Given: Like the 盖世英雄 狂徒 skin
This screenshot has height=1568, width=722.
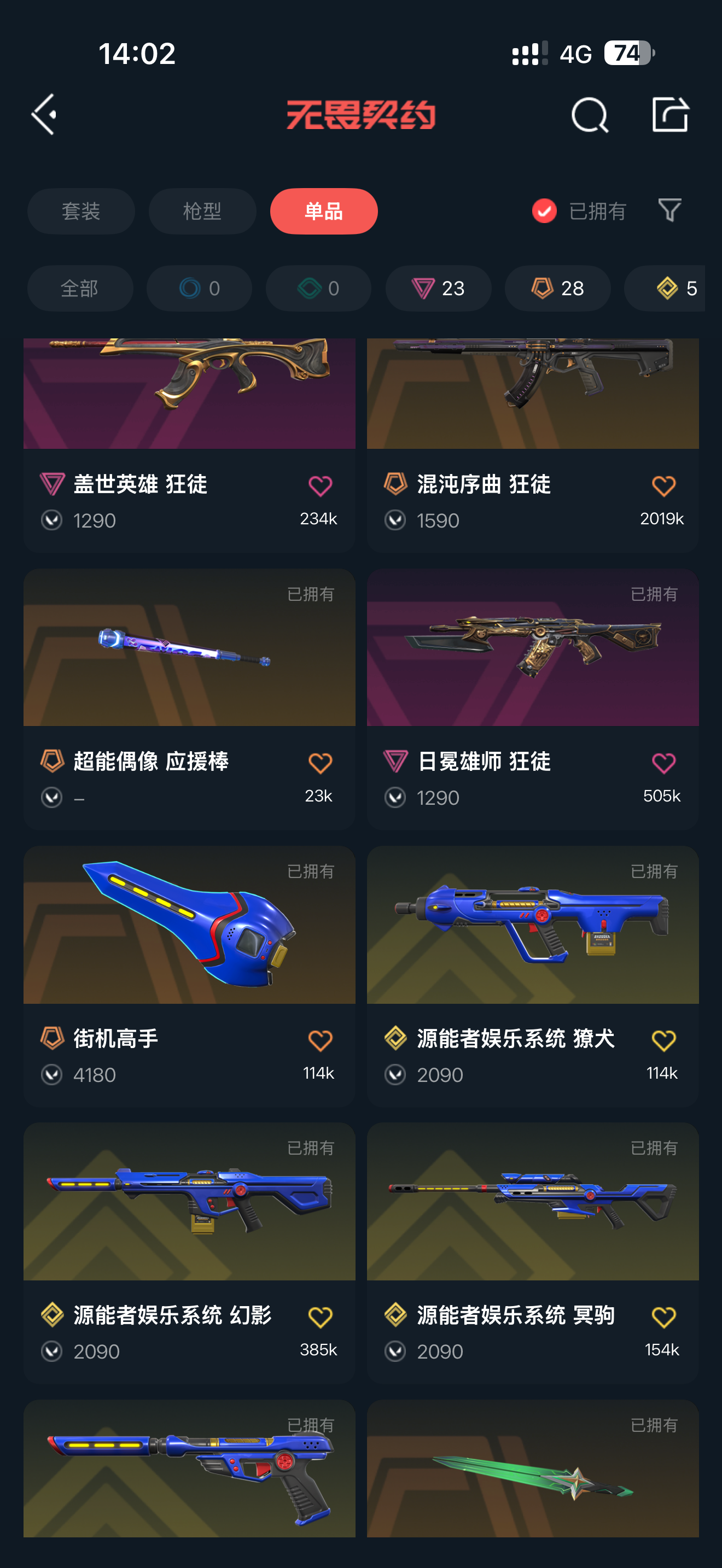Looking at the screenshot, I should tap(320, 485).
